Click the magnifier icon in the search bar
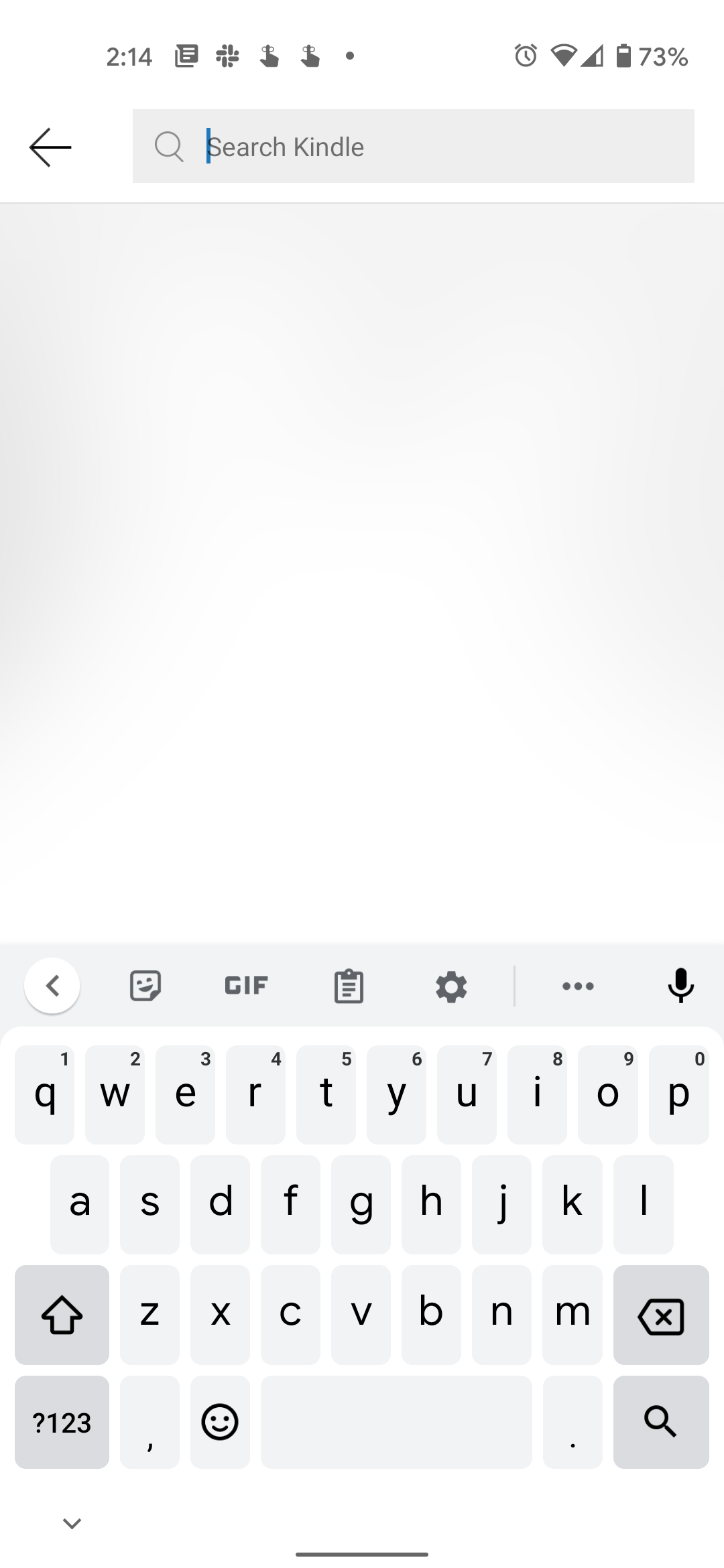This screenshot has width=724, height=1568. point(168,146)
